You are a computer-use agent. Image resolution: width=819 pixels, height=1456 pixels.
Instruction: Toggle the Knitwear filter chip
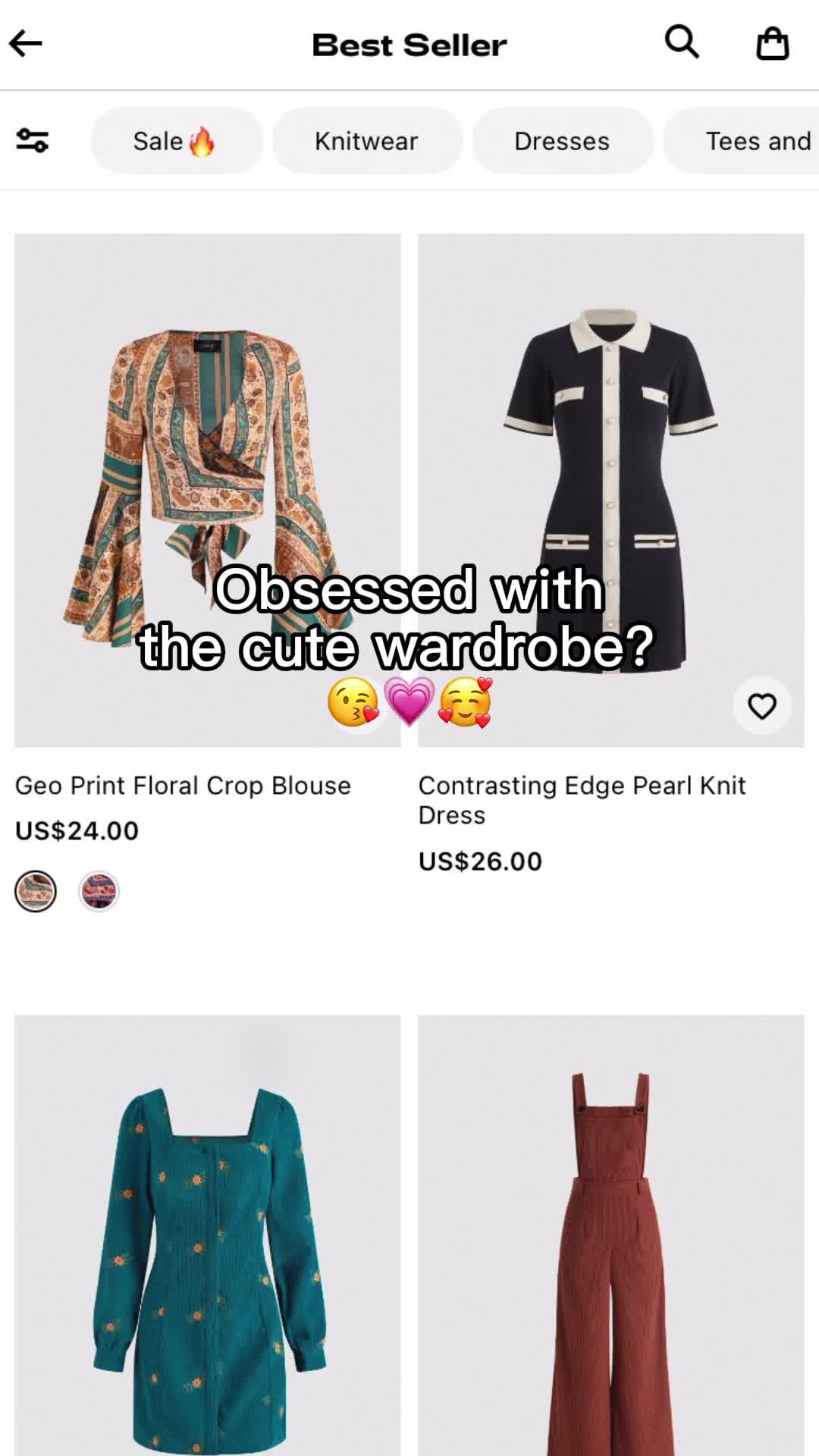pos(367,140)
